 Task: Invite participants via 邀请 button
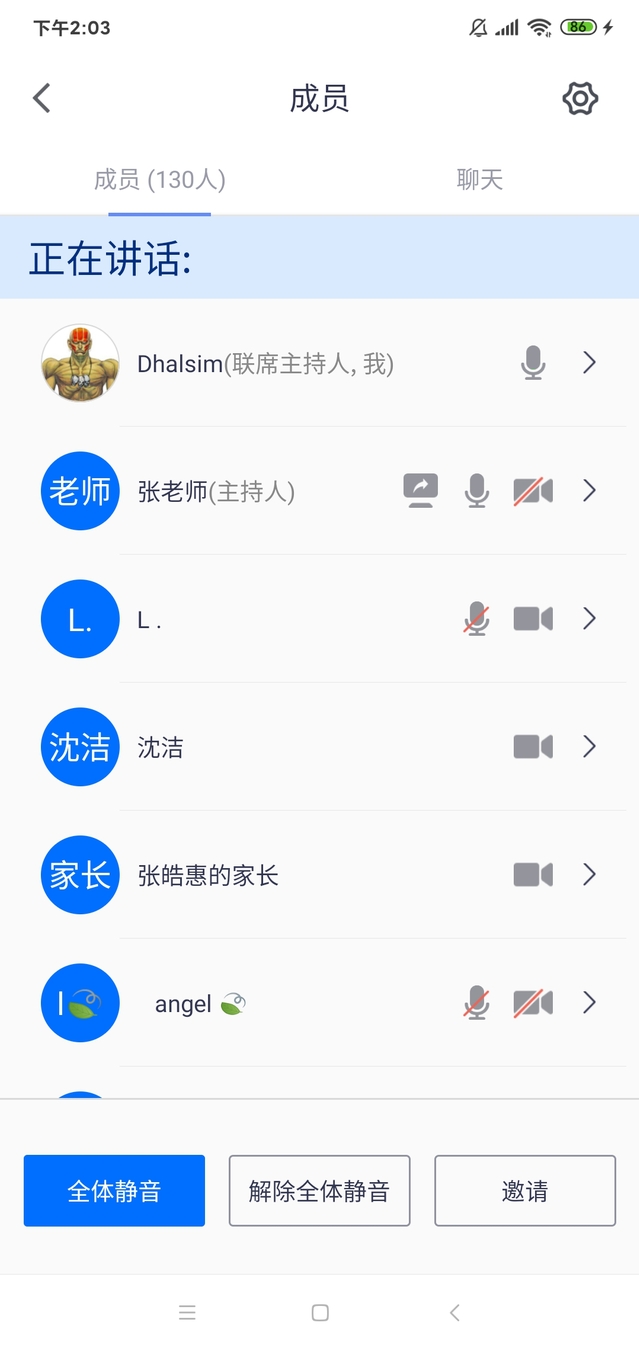524,1191
